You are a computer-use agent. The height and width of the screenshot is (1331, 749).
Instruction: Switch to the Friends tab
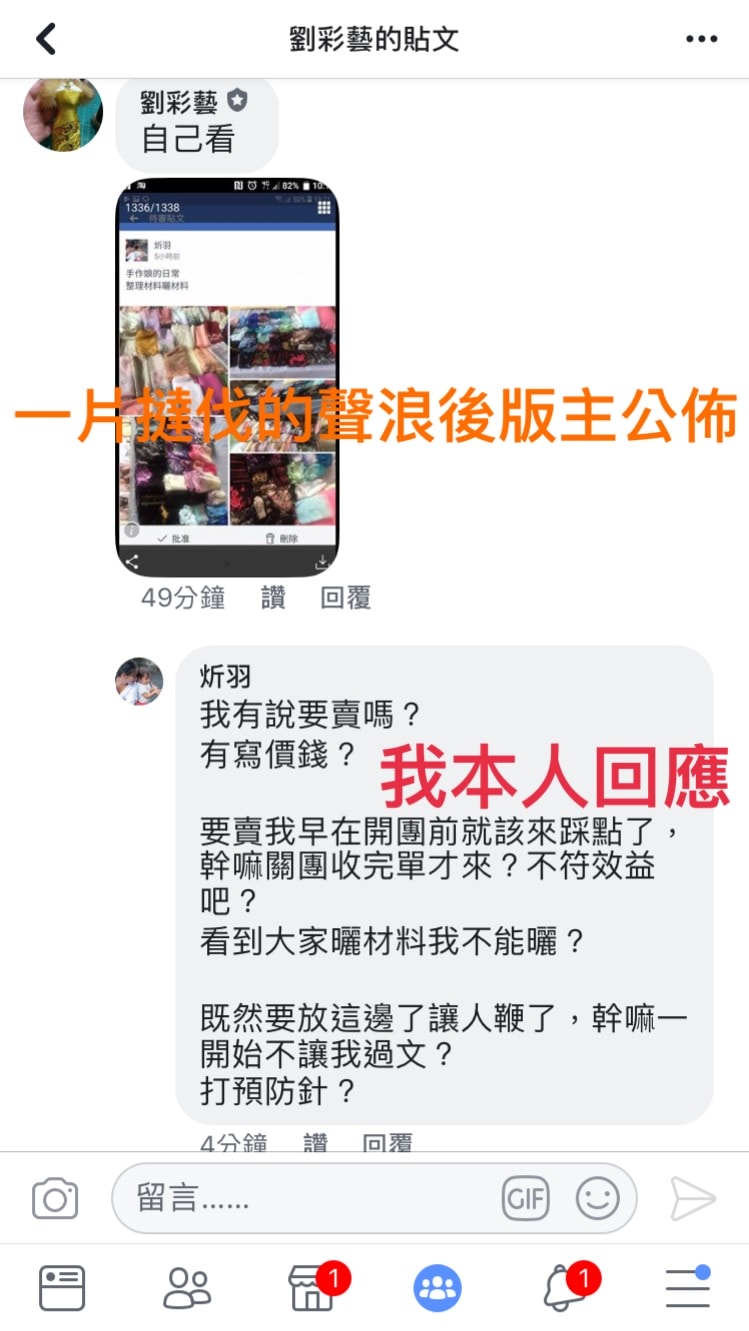(x=187, y=1288)
